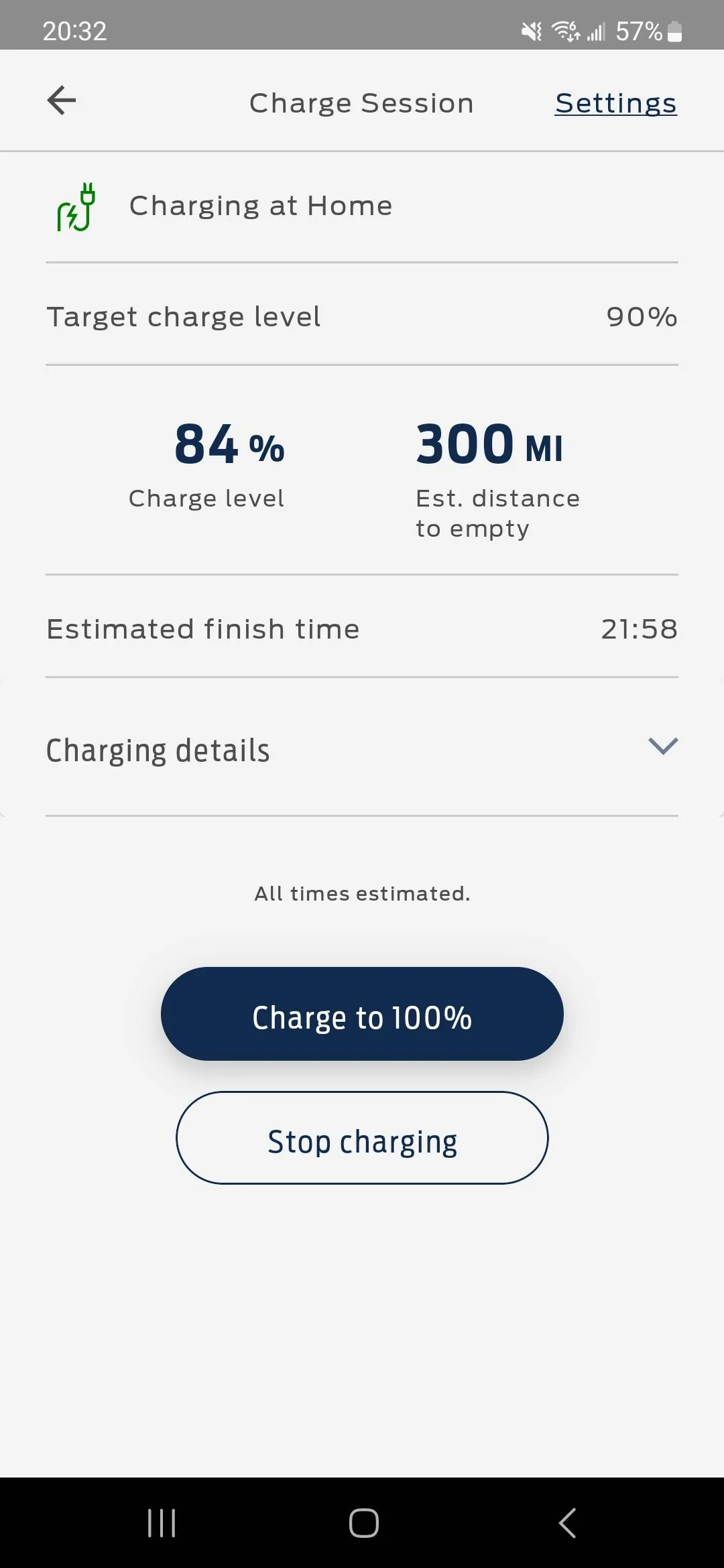Tap the Charge to 100% button

click(x=362, y=1014)
